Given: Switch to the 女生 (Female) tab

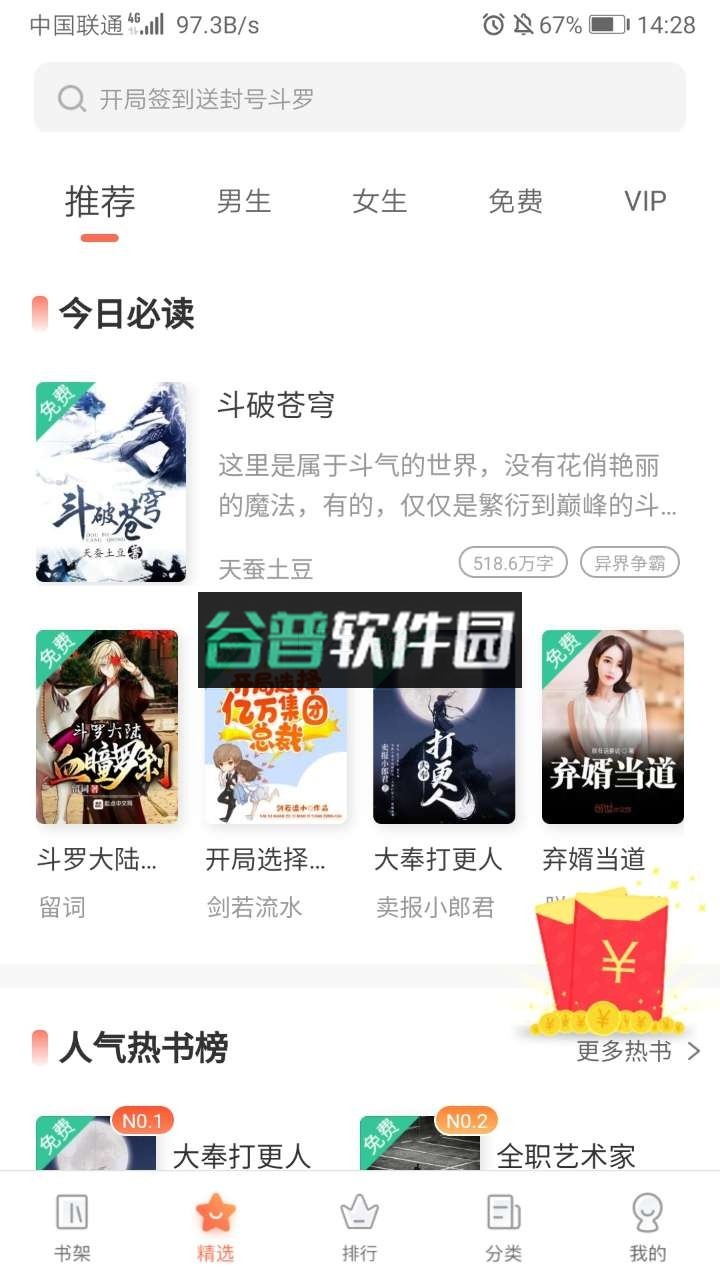Looking at the screenshot, I should (x=379, y=202).
